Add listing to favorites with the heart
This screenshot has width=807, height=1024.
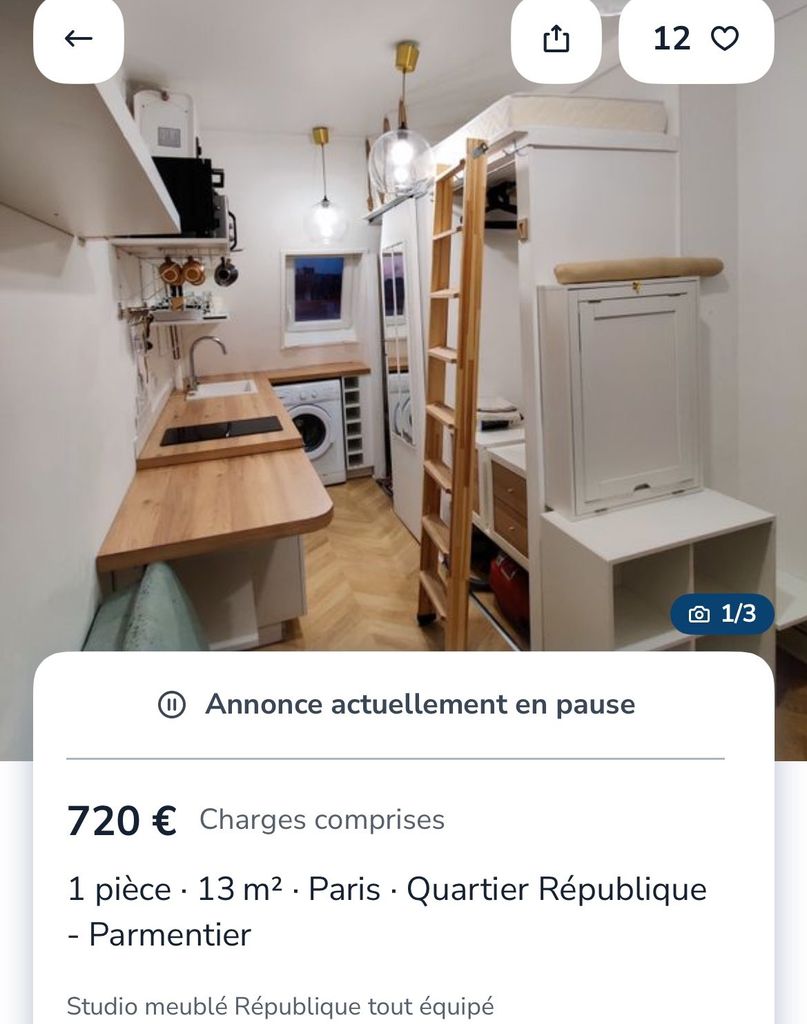pos(724,39)
